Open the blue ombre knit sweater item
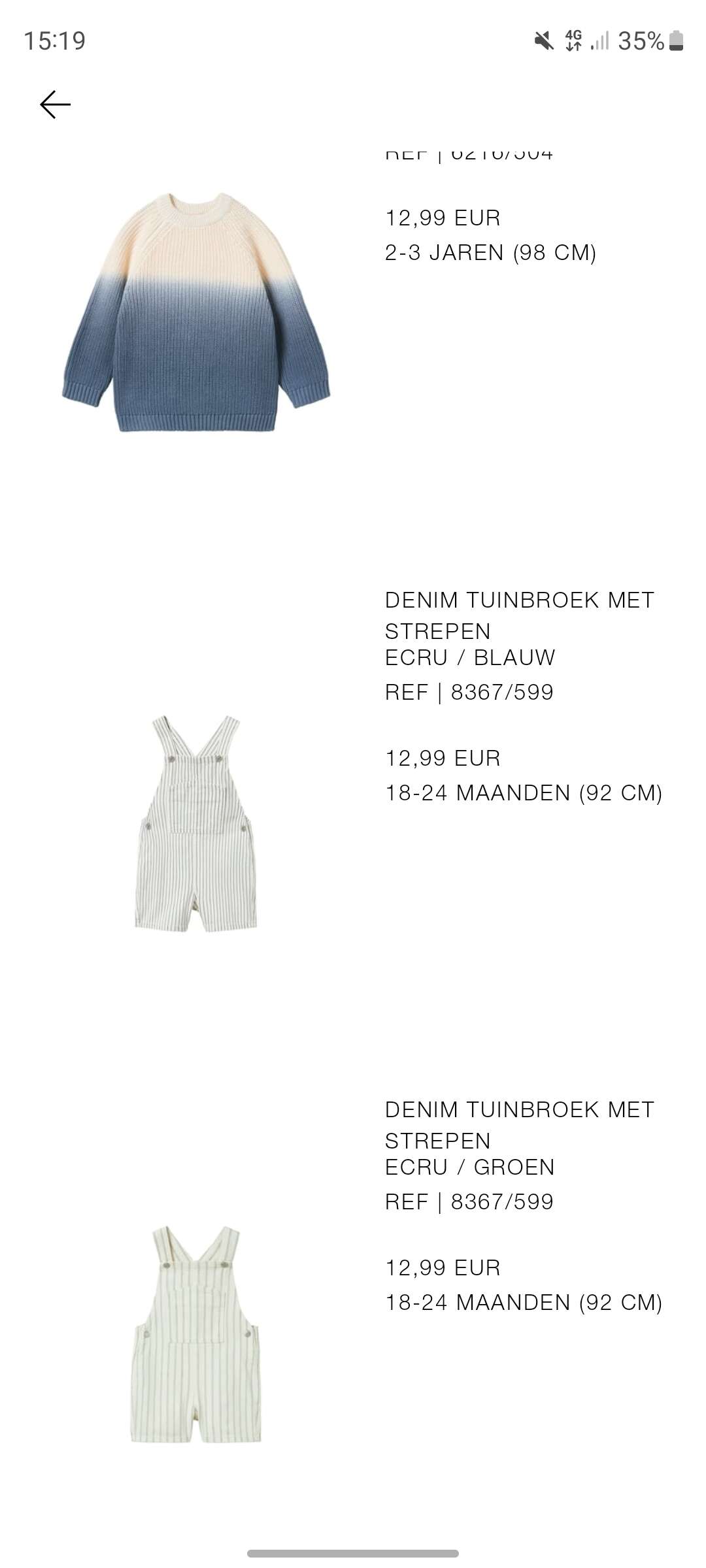The width and height of the screenshot is (706, 1568). click(196, 312)
